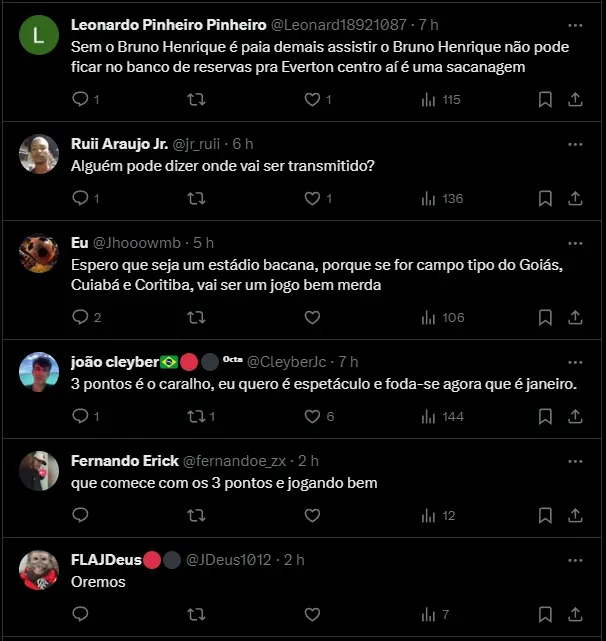This screenshot has height=641, width=606.
Task: Share Fernando Erick's tweet
Action: (x=576, y=516)
